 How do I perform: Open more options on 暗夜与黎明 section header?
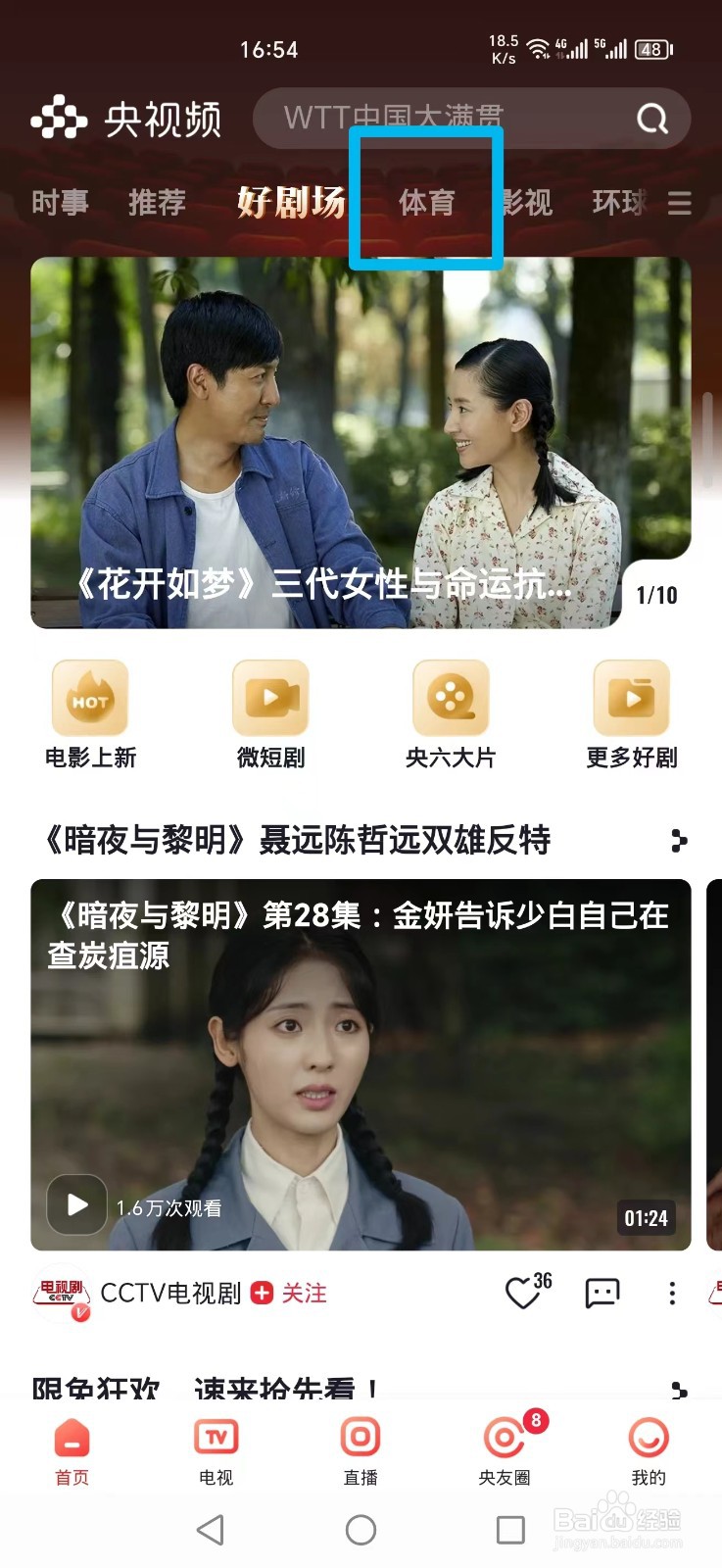pyautogui.click(x=678, y=841)
